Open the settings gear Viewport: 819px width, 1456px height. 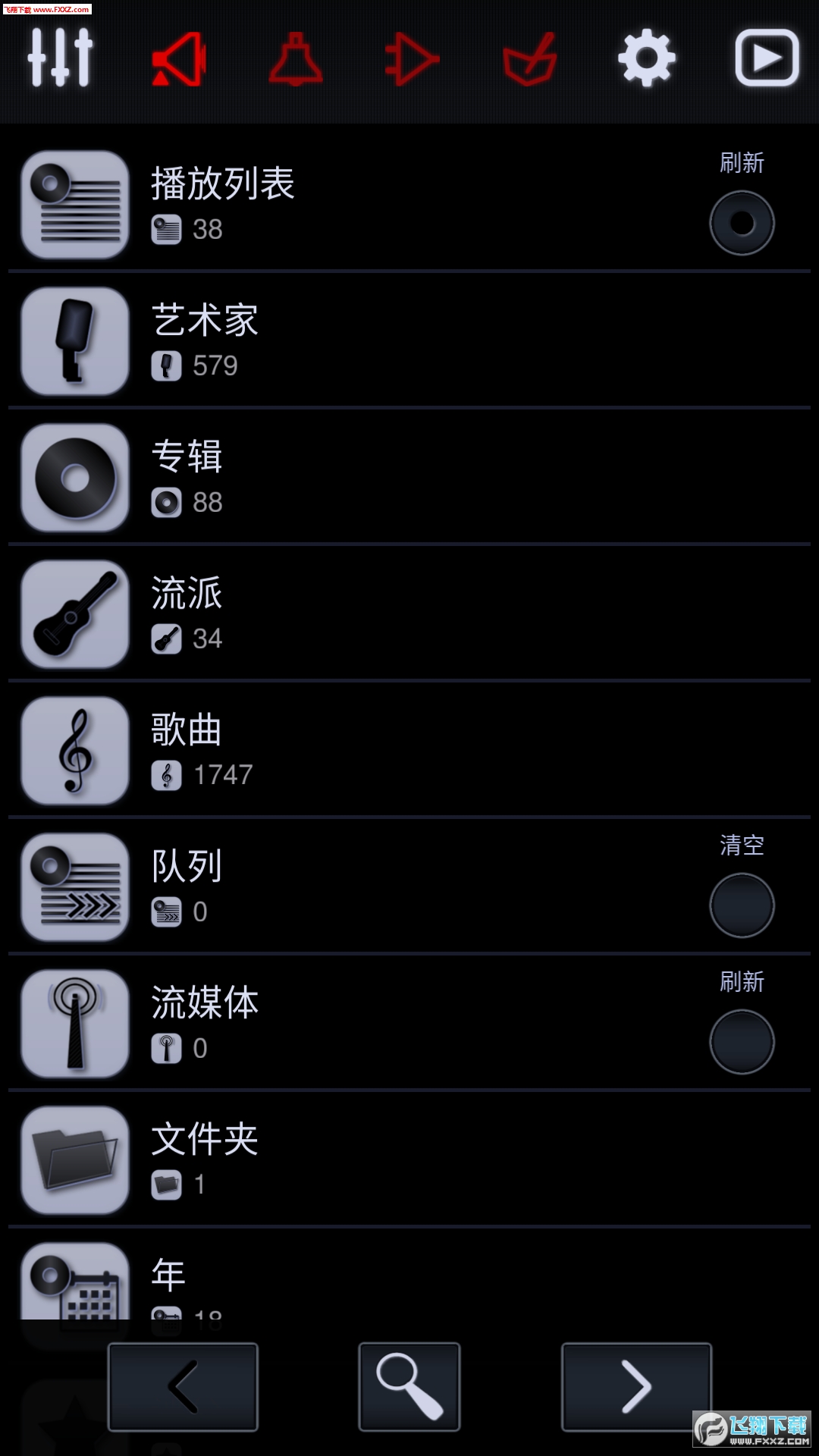(x=647, y=58)
